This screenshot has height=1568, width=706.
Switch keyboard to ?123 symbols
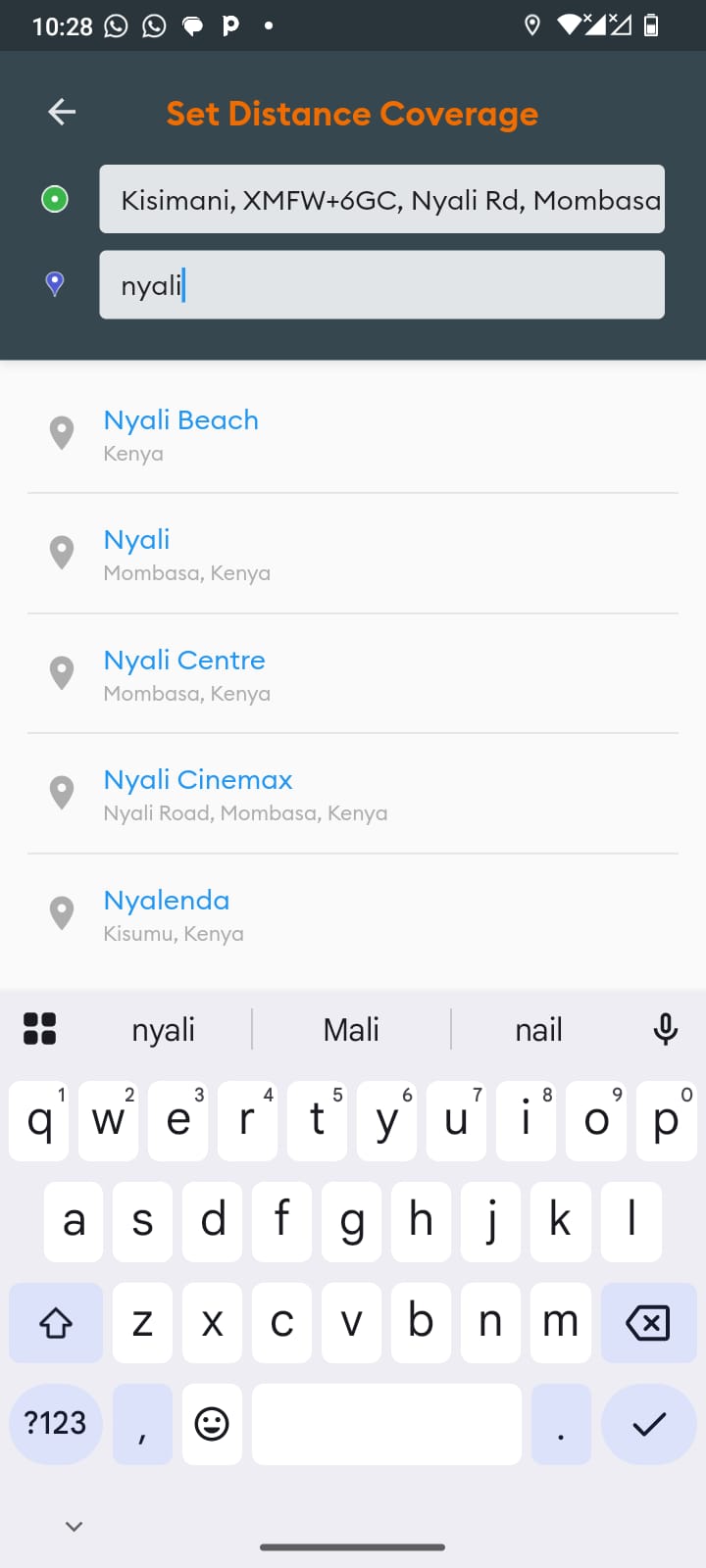pos(56,1424)
